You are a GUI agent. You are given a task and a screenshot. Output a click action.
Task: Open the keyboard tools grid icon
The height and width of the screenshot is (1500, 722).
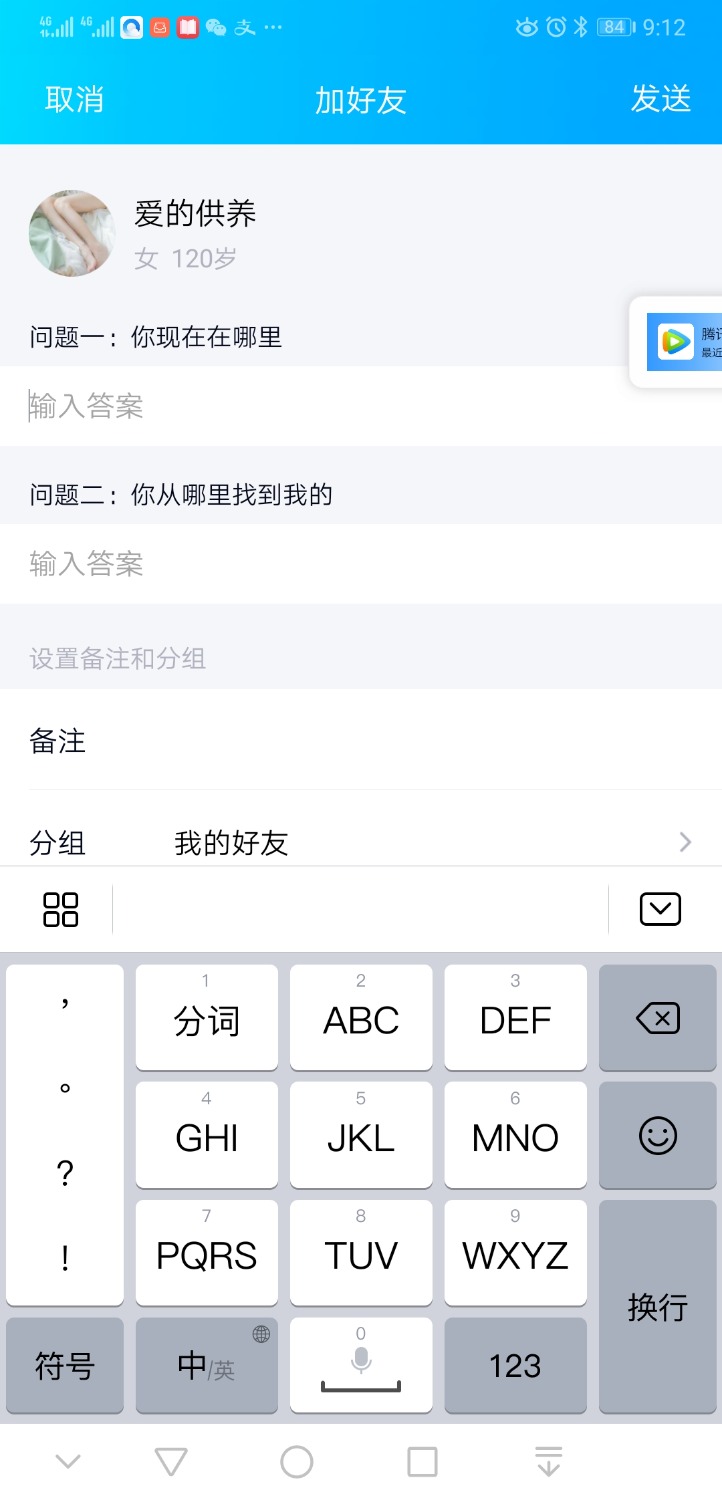(60, 909)
